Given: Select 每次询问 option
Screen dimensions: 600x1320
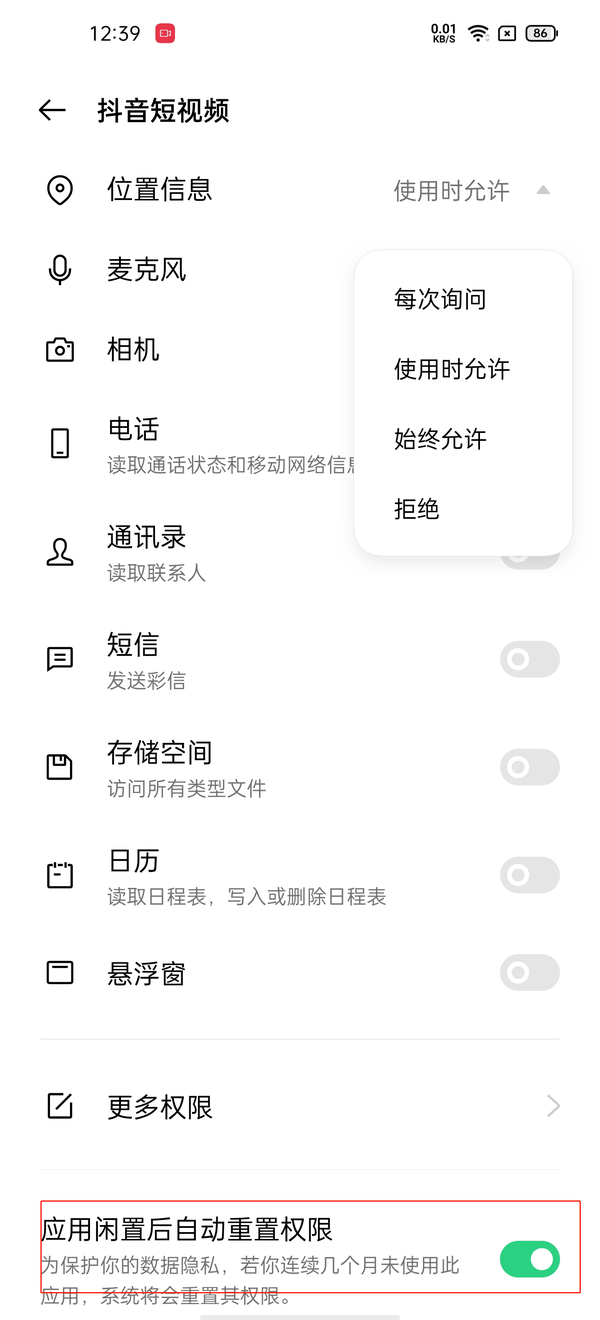Looking at the screenshot, I should click(440, 299).
